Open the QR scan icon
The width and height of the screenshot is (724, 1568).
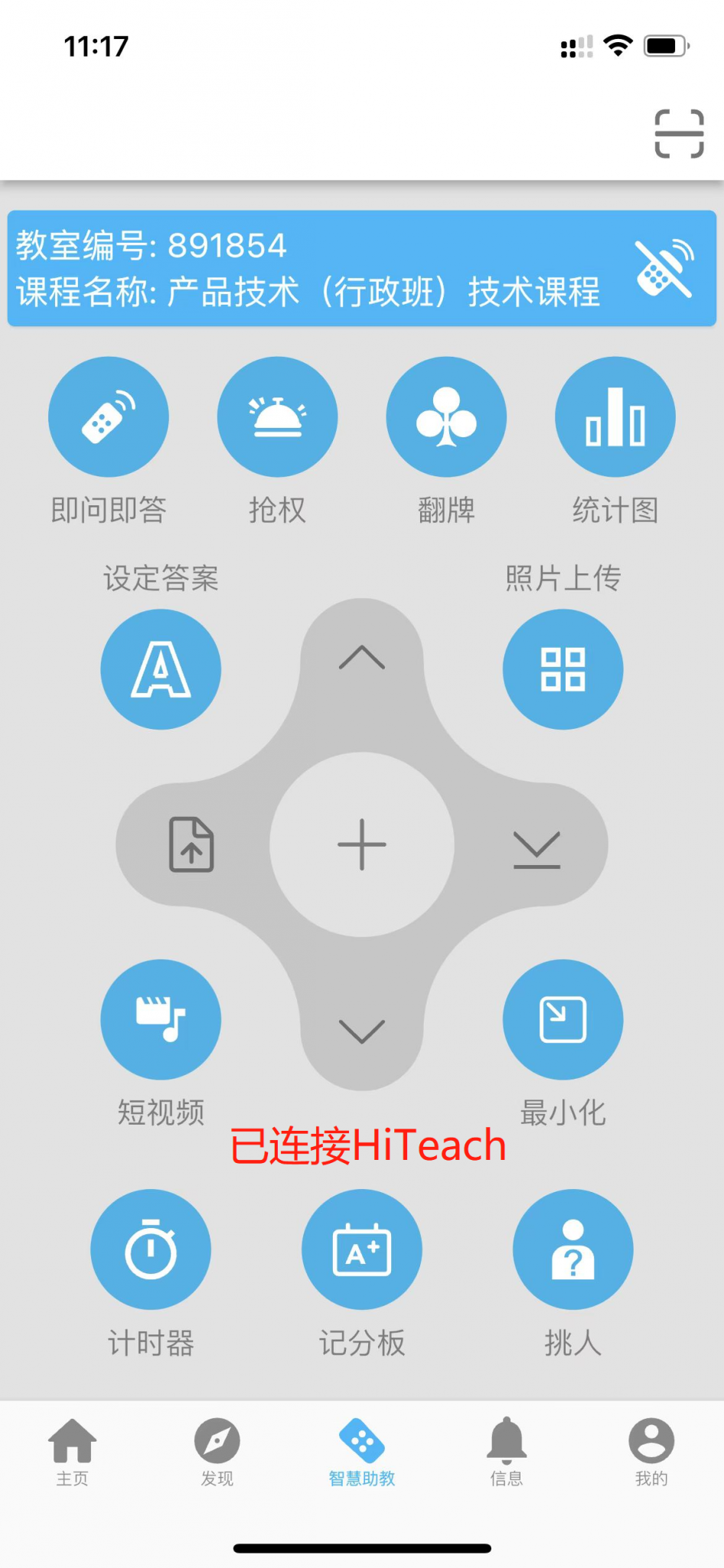pos(679,134)
